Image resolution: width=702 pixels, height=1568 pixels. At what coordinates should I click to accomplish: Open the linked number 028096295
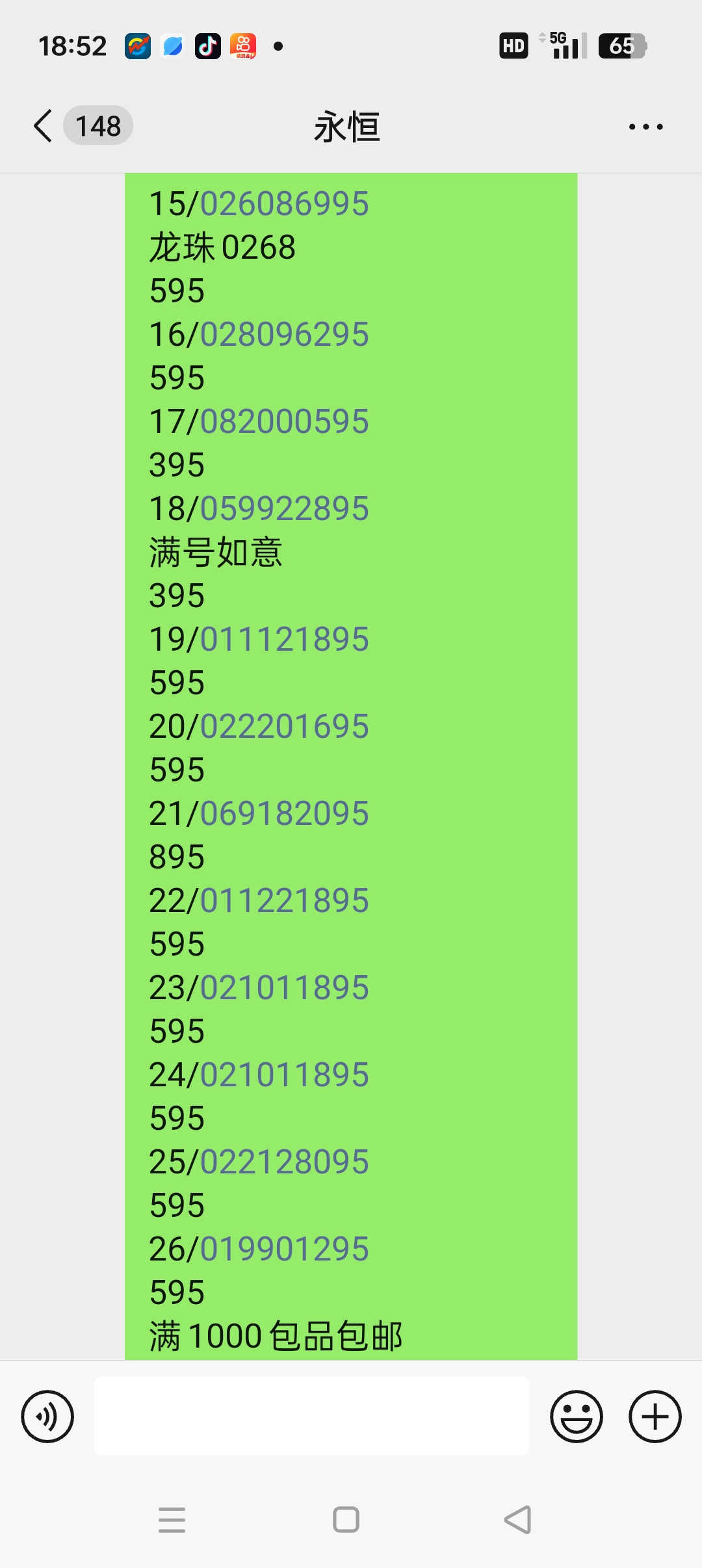(284, 334)
